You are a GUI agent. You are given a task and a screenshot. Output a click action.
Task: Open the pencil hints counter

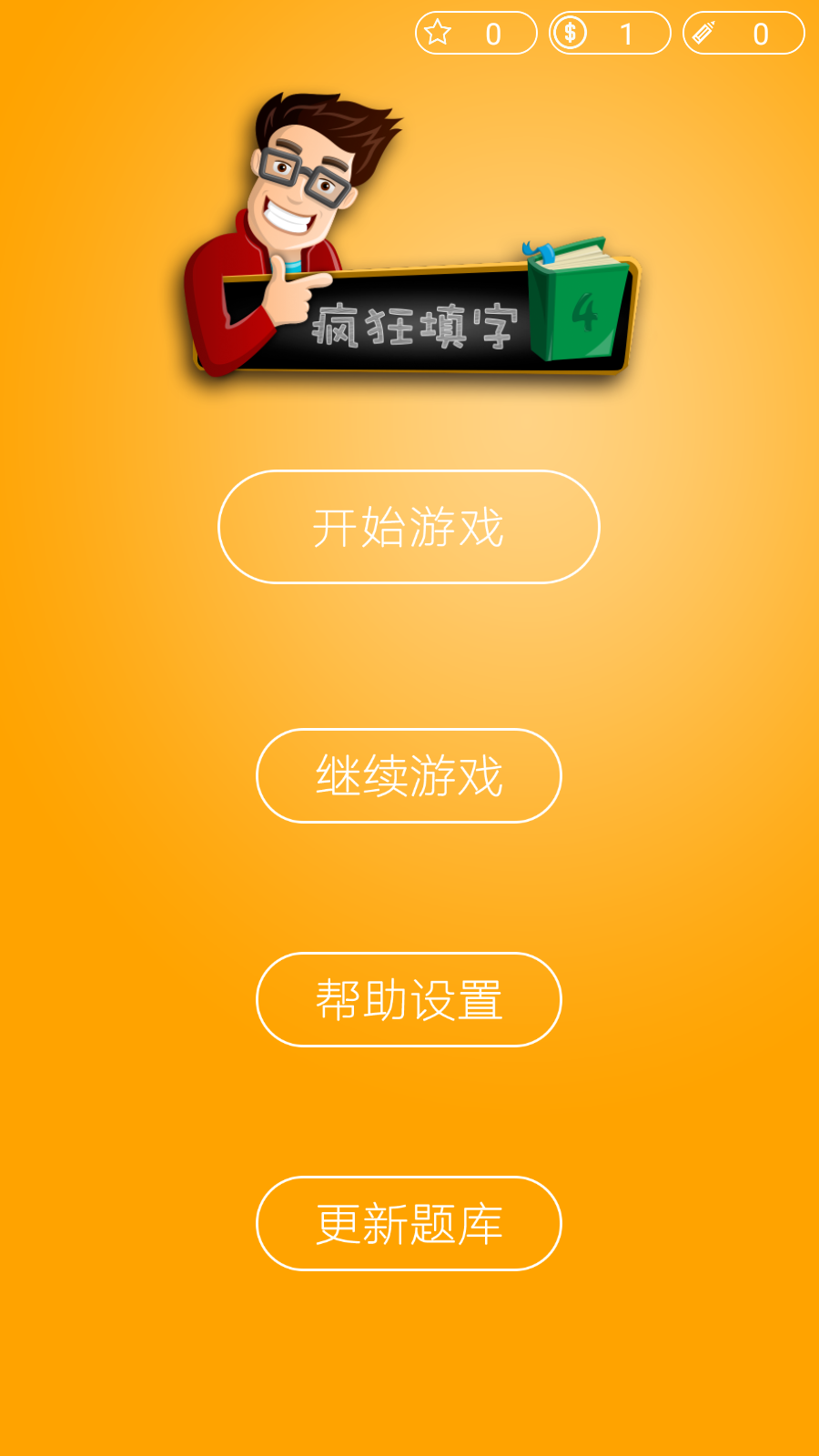[743, 34]
